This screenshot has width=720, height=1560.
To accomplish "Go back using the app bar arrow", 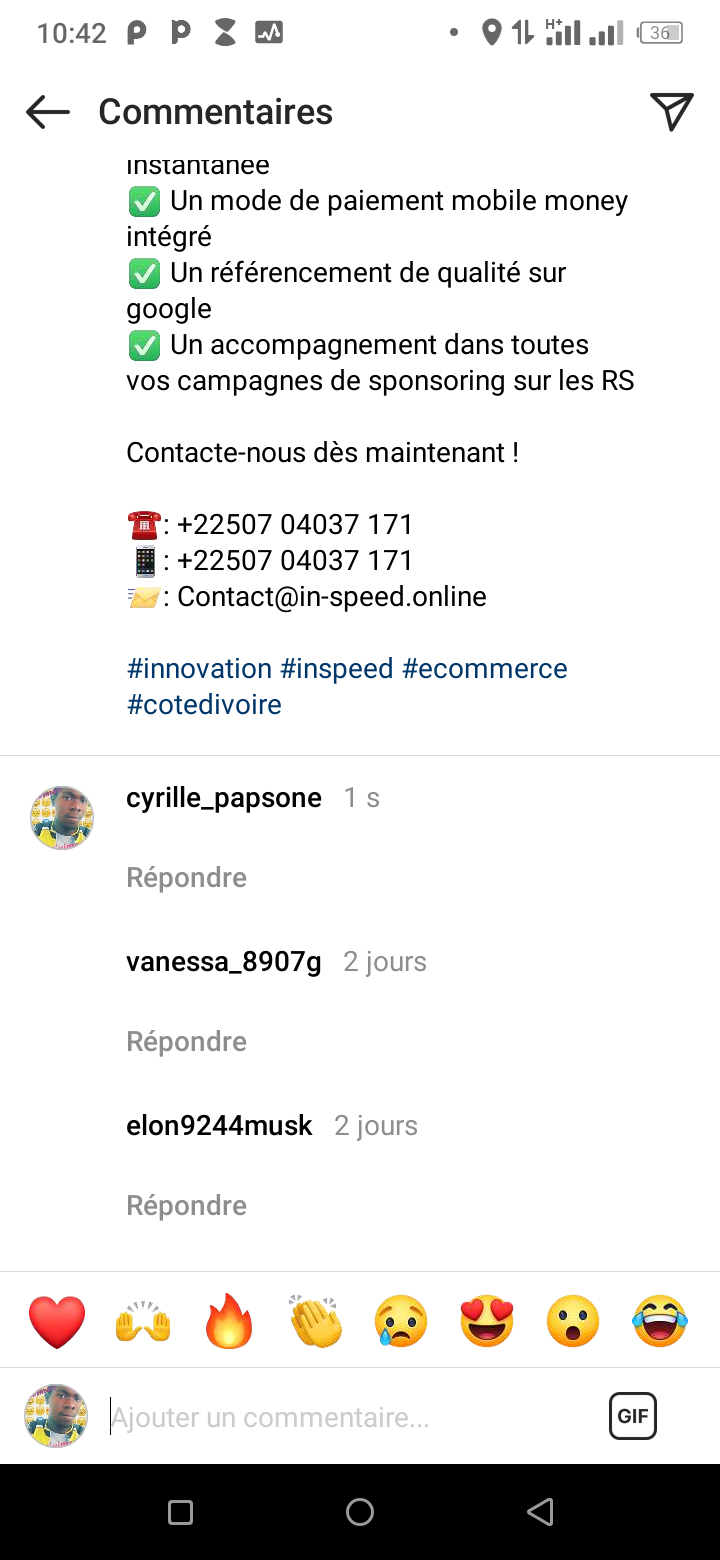I will pos(48,112).
